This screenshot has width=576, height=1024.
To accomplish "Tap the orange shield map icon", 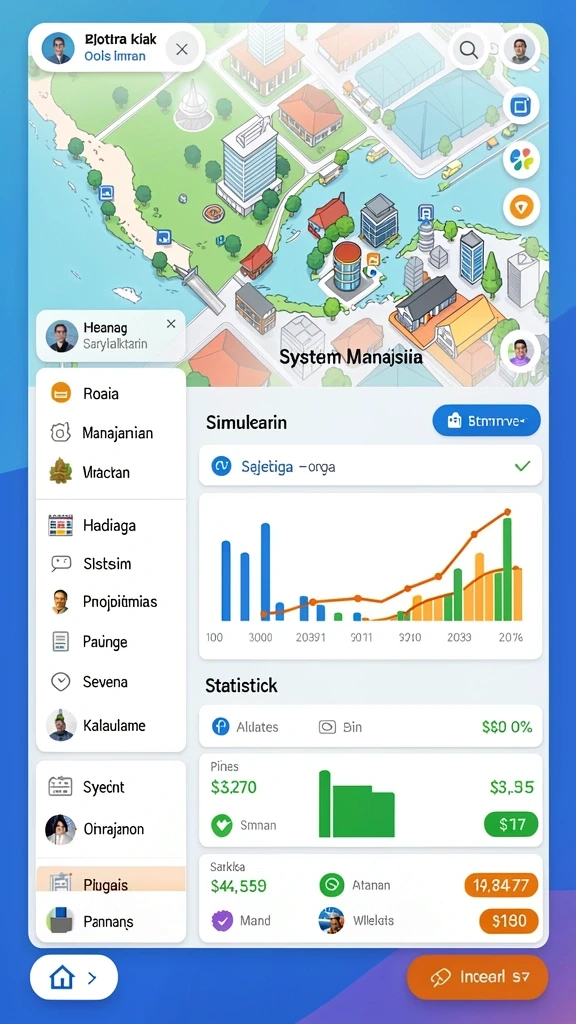I will point(521,208).
